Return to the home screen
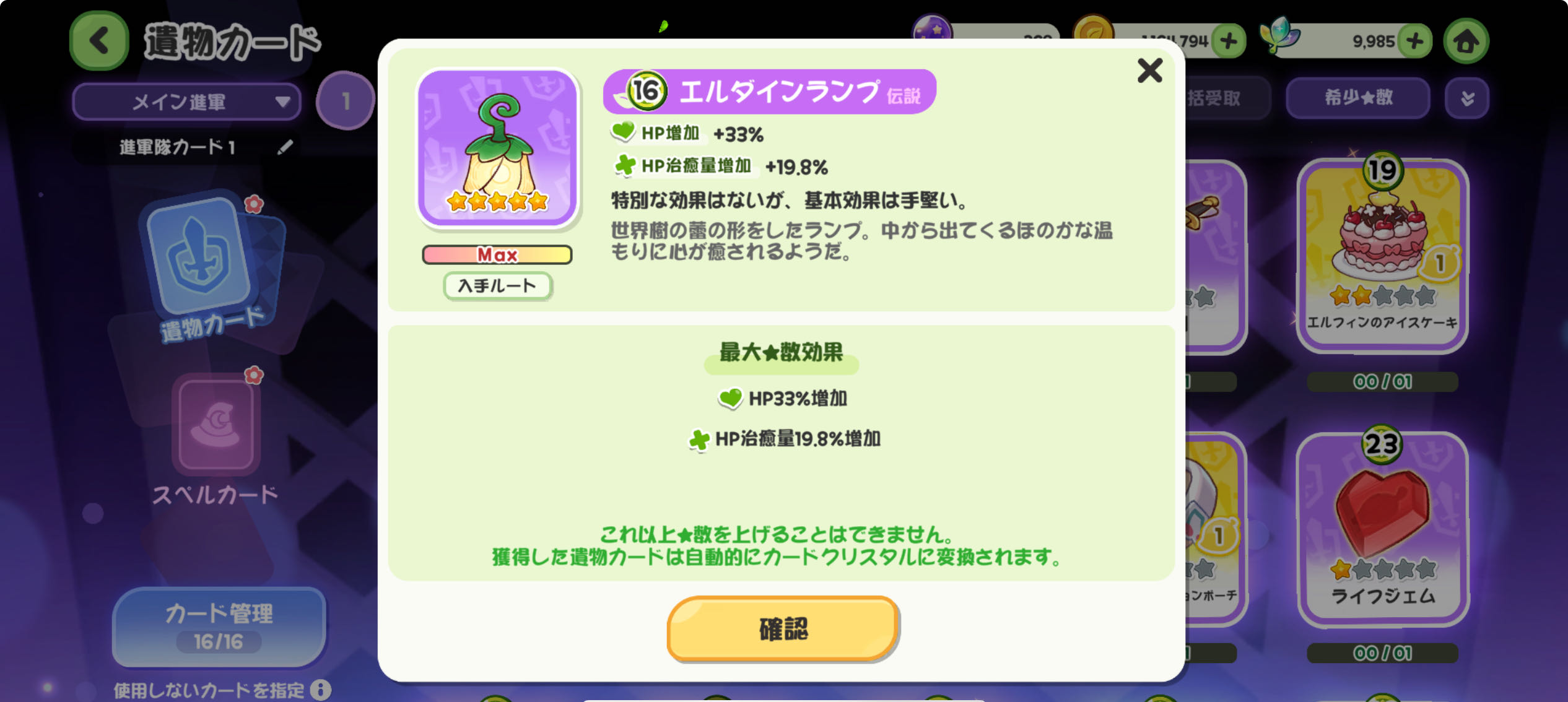The image size is (1568, 702). click(1465, 41)
